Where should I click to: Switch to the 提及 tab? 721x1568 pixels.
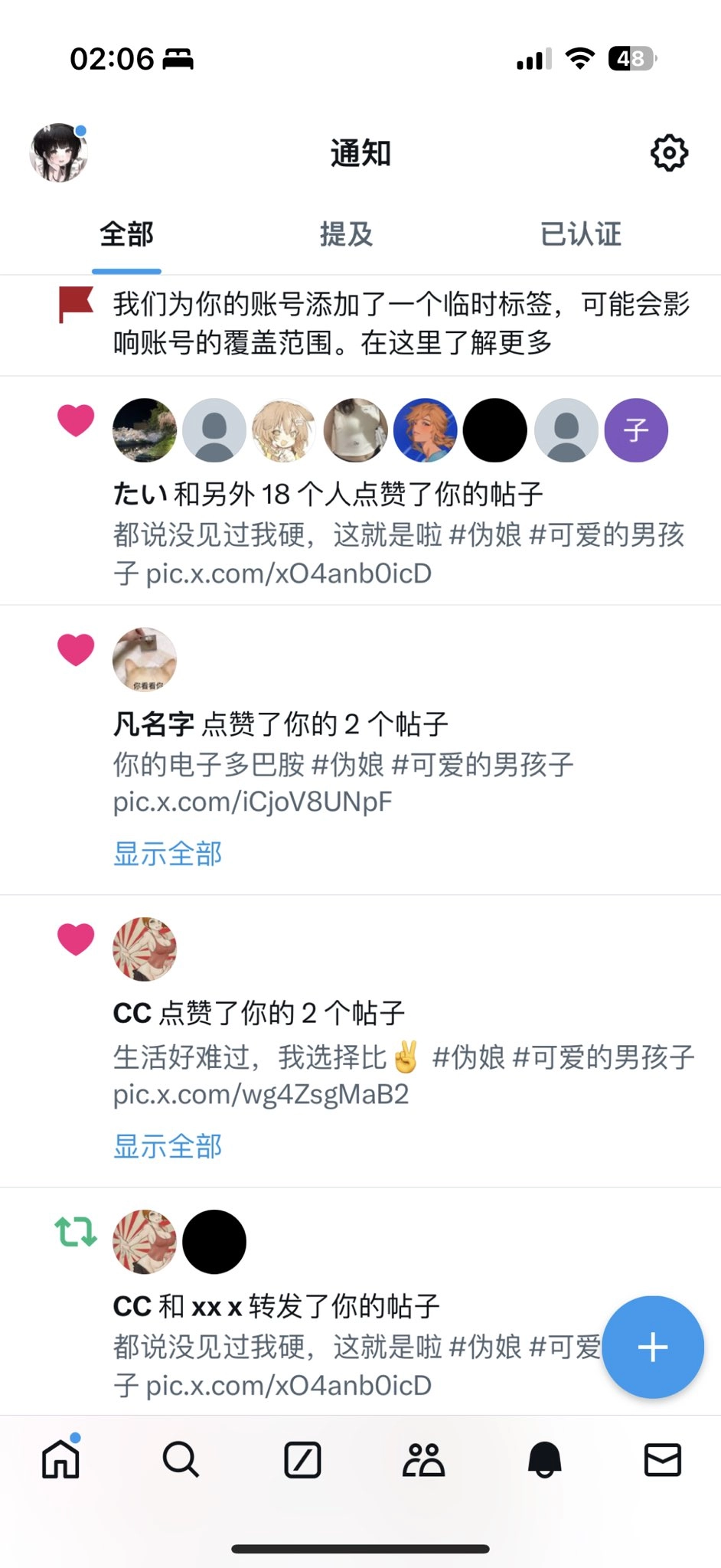(x=346, y=234)
